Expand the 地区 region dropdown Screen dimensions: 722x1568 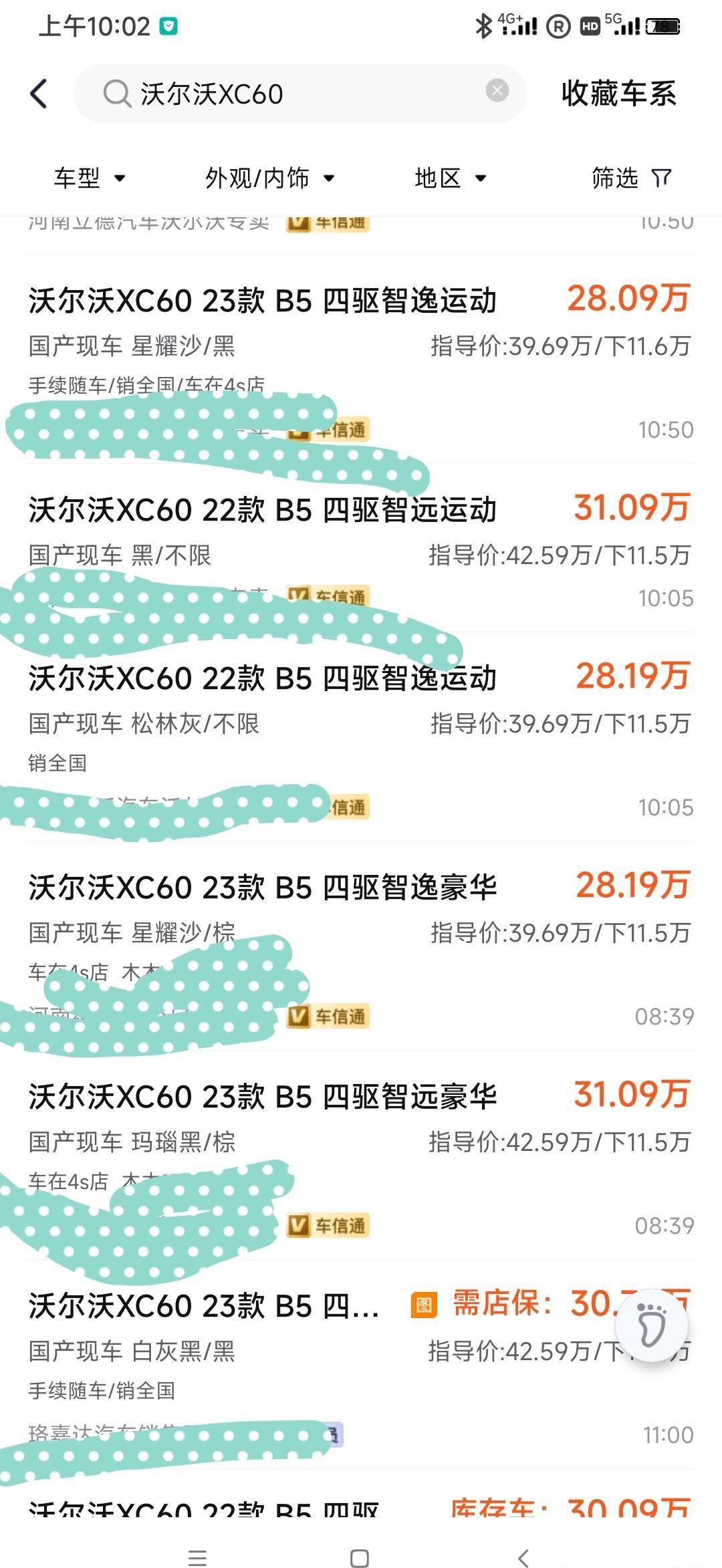click(450, 178)
